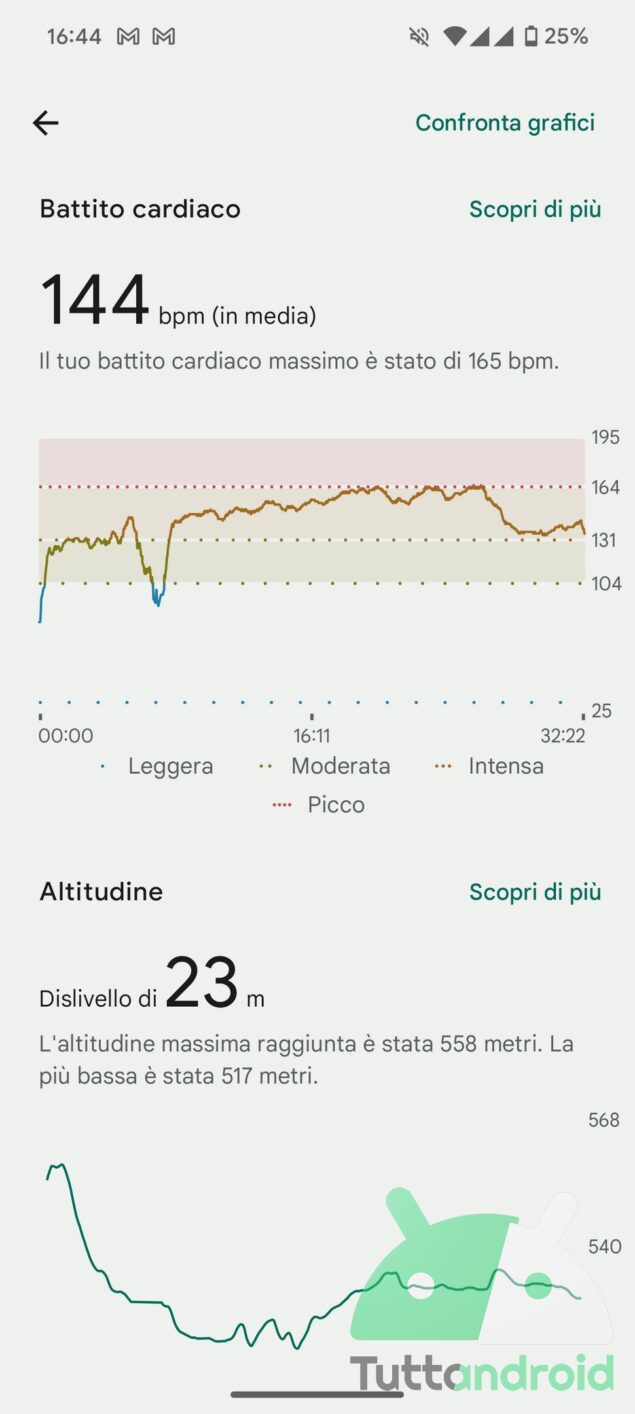Open Confronta grafici
Viewport: 635px width, 1414px height.
(x=505, y=123)
